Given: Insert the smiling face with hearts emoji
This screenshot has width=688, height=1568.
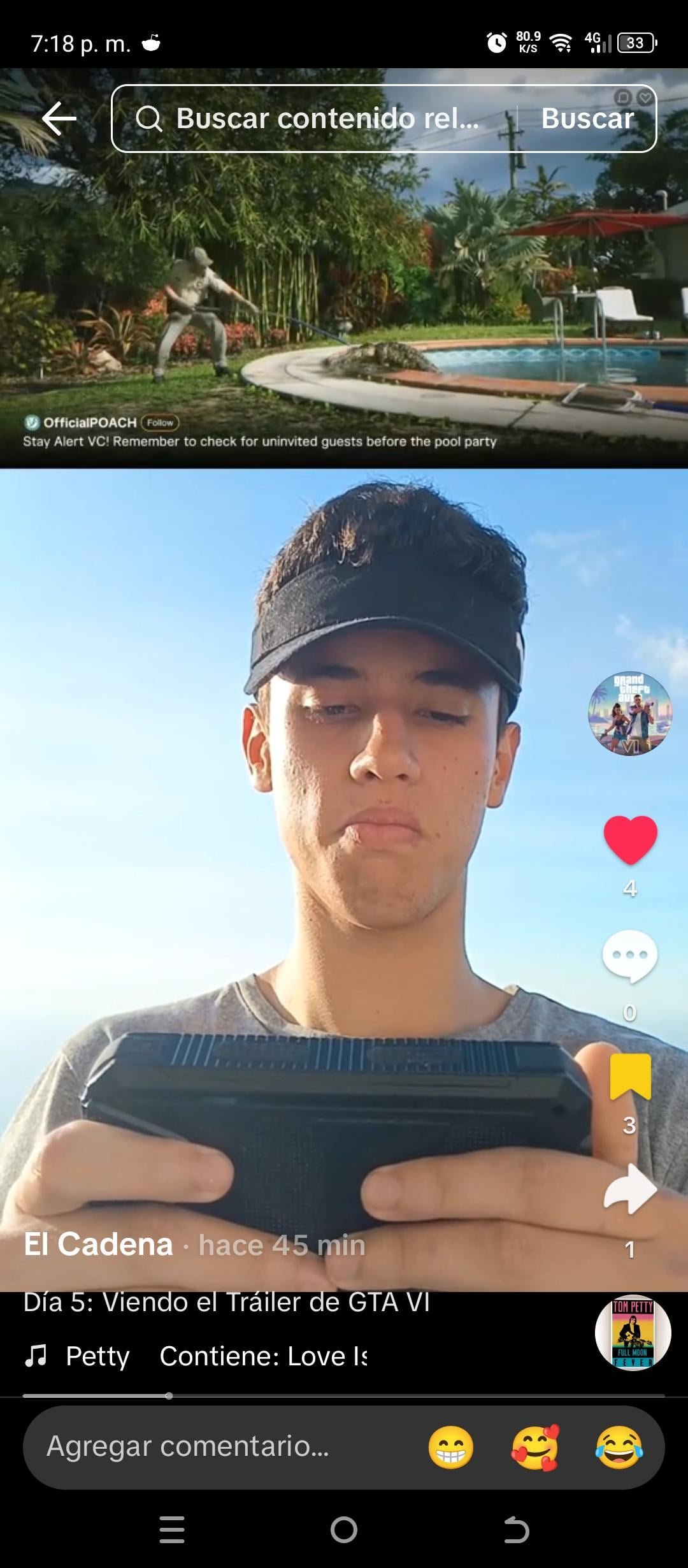Looking at the screenshot, I should [535, 1448].
